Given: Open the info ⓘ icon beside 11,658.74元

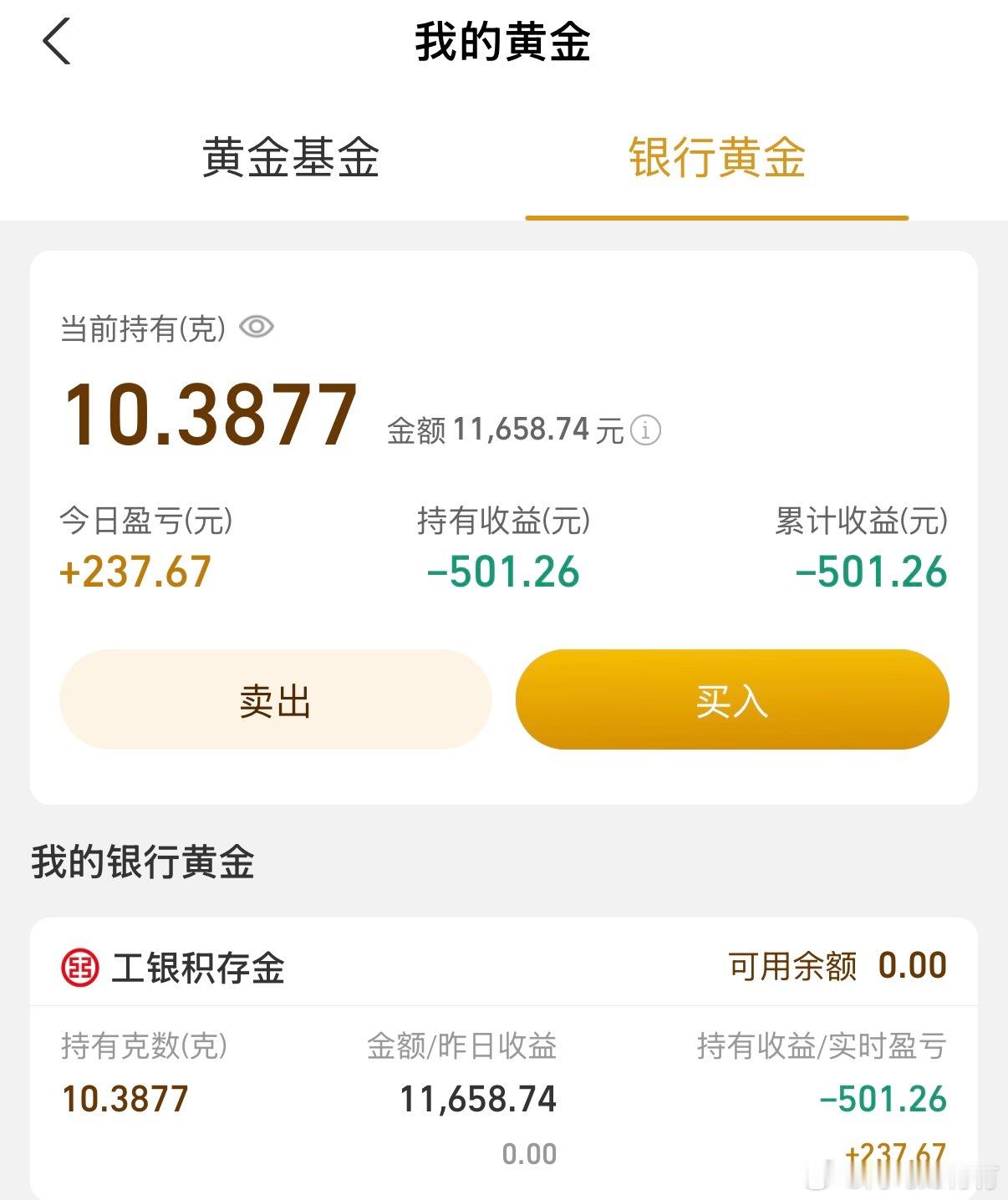Looking at the screenshot, I should point(645,431).
